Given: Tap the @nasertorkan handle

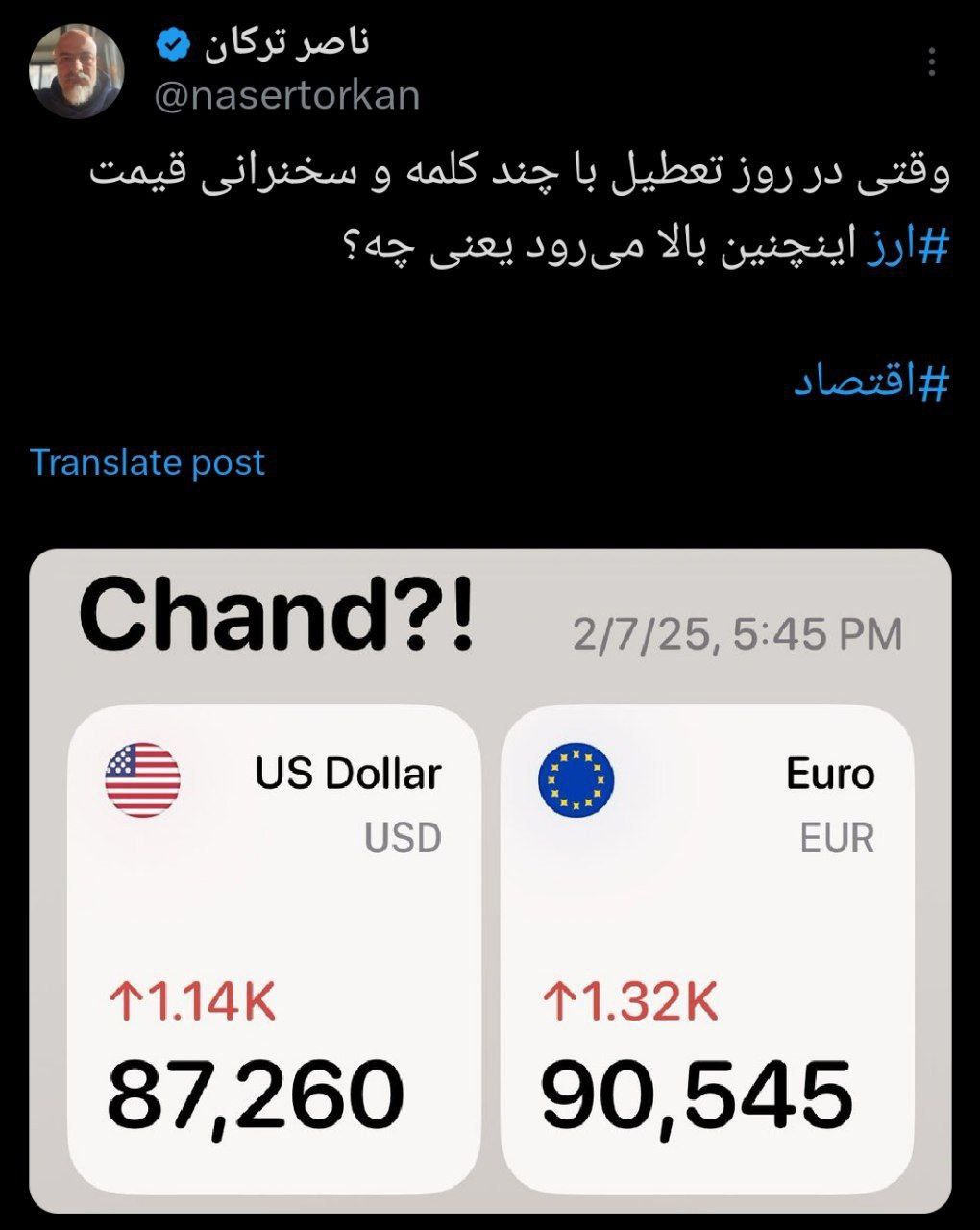Looking at the screenshot, I should 286,96.
